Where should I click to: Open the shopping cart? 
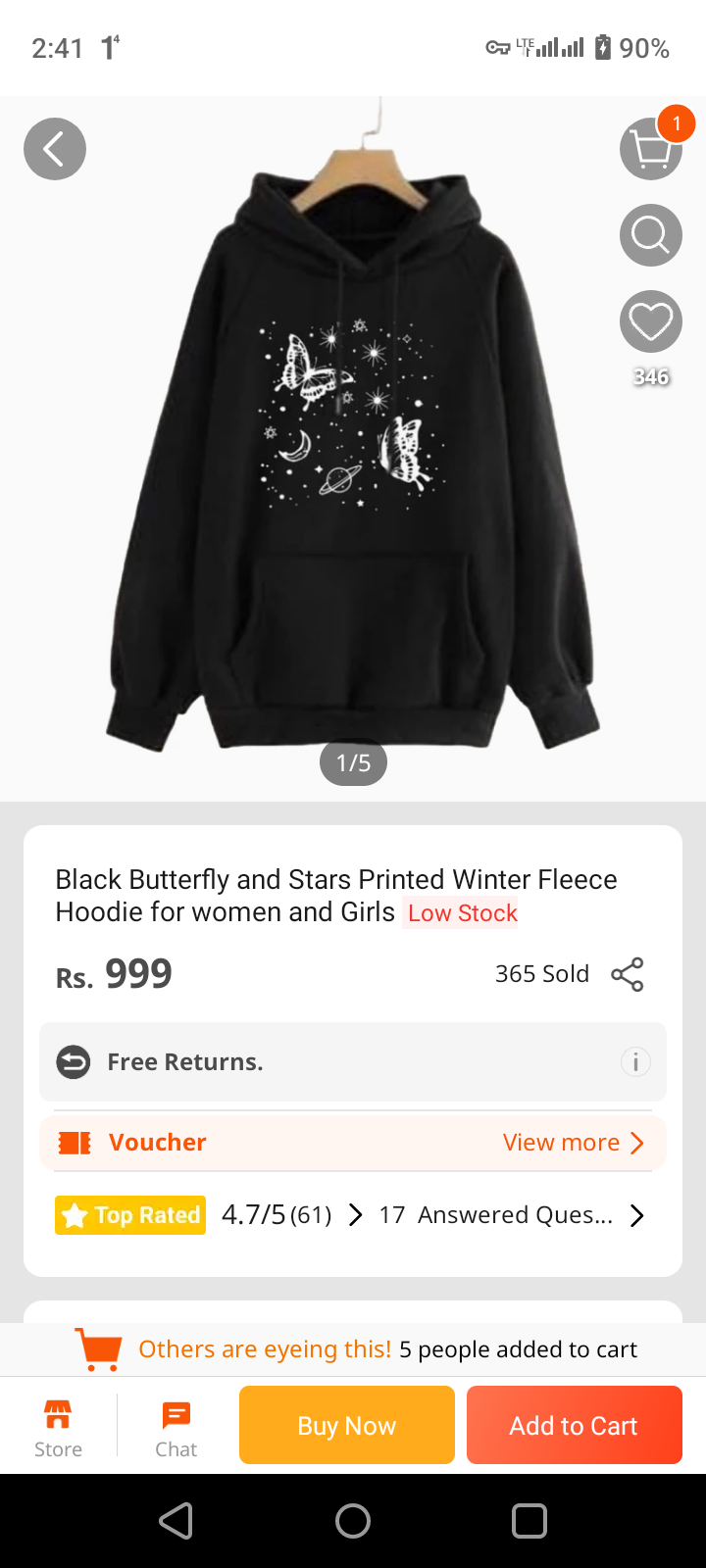click(650, 149)
